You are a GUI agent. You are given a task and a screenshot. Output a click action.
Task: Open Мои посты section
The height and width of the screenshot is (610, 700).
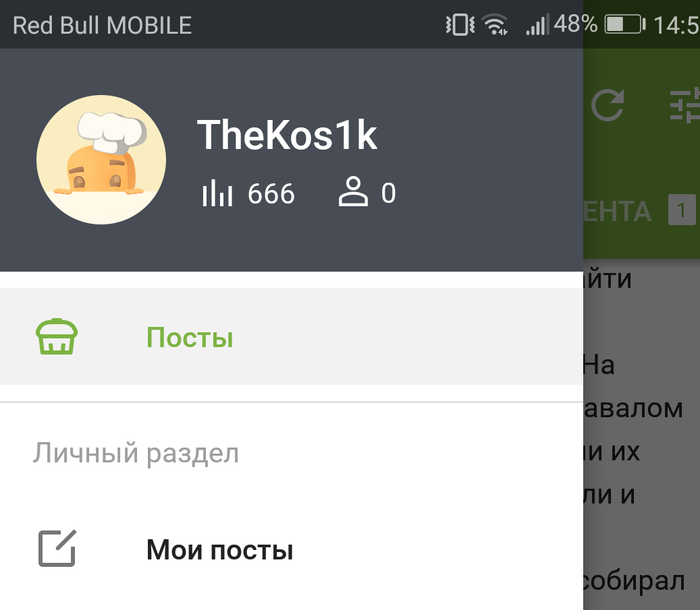(x=219, y=550)
